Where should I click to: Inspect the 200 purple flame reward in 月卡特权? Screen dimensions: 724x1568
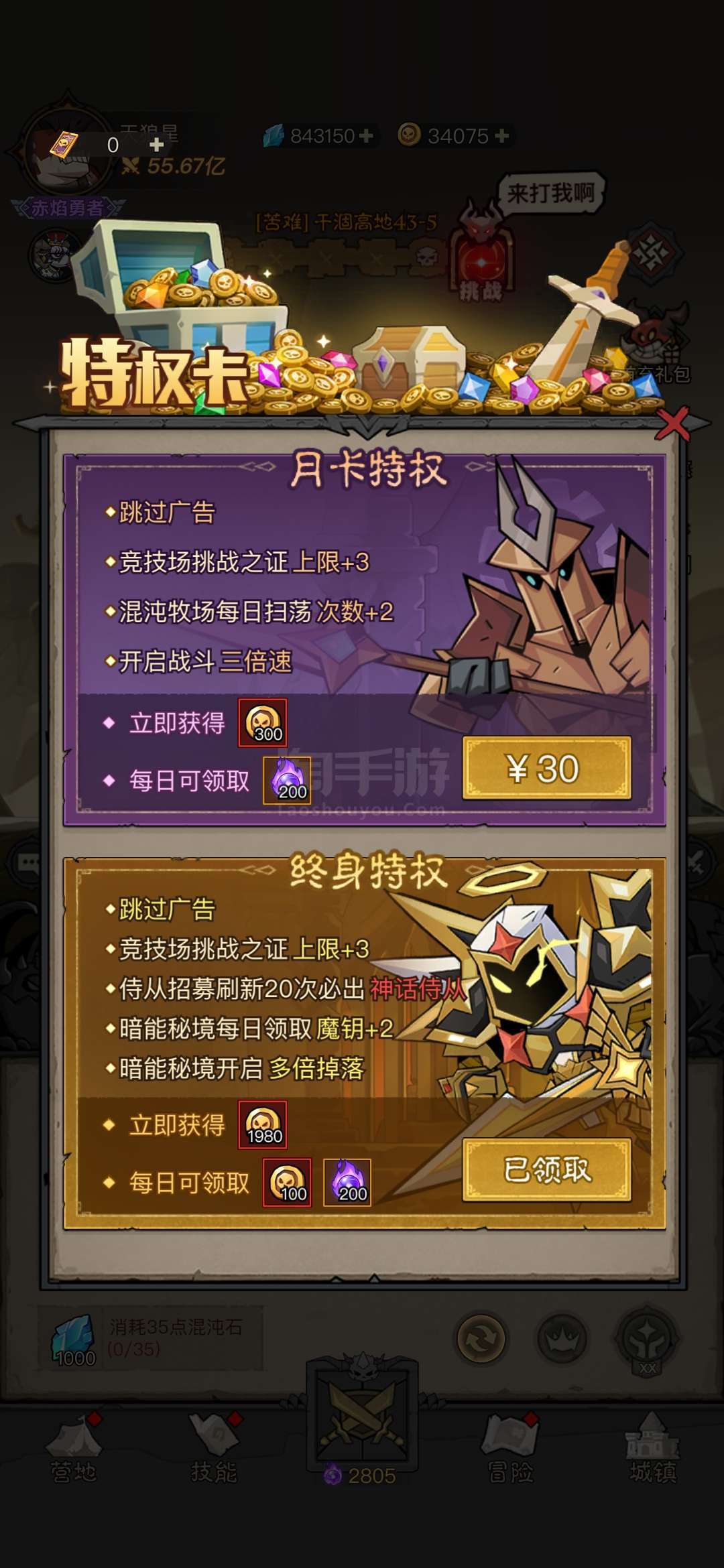pos(287,781)
